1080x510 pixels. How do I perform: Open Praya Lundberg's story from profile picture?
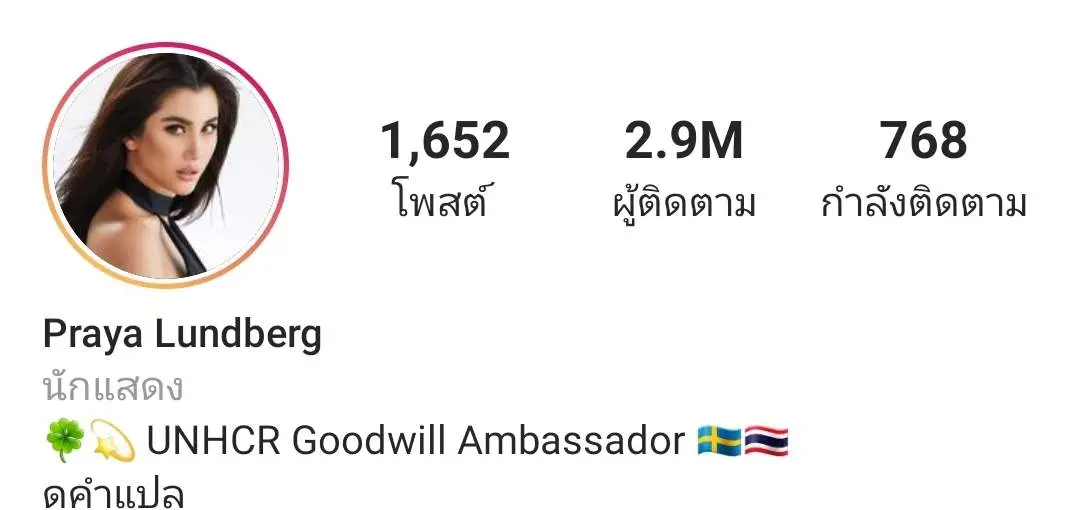coord(165,166)
